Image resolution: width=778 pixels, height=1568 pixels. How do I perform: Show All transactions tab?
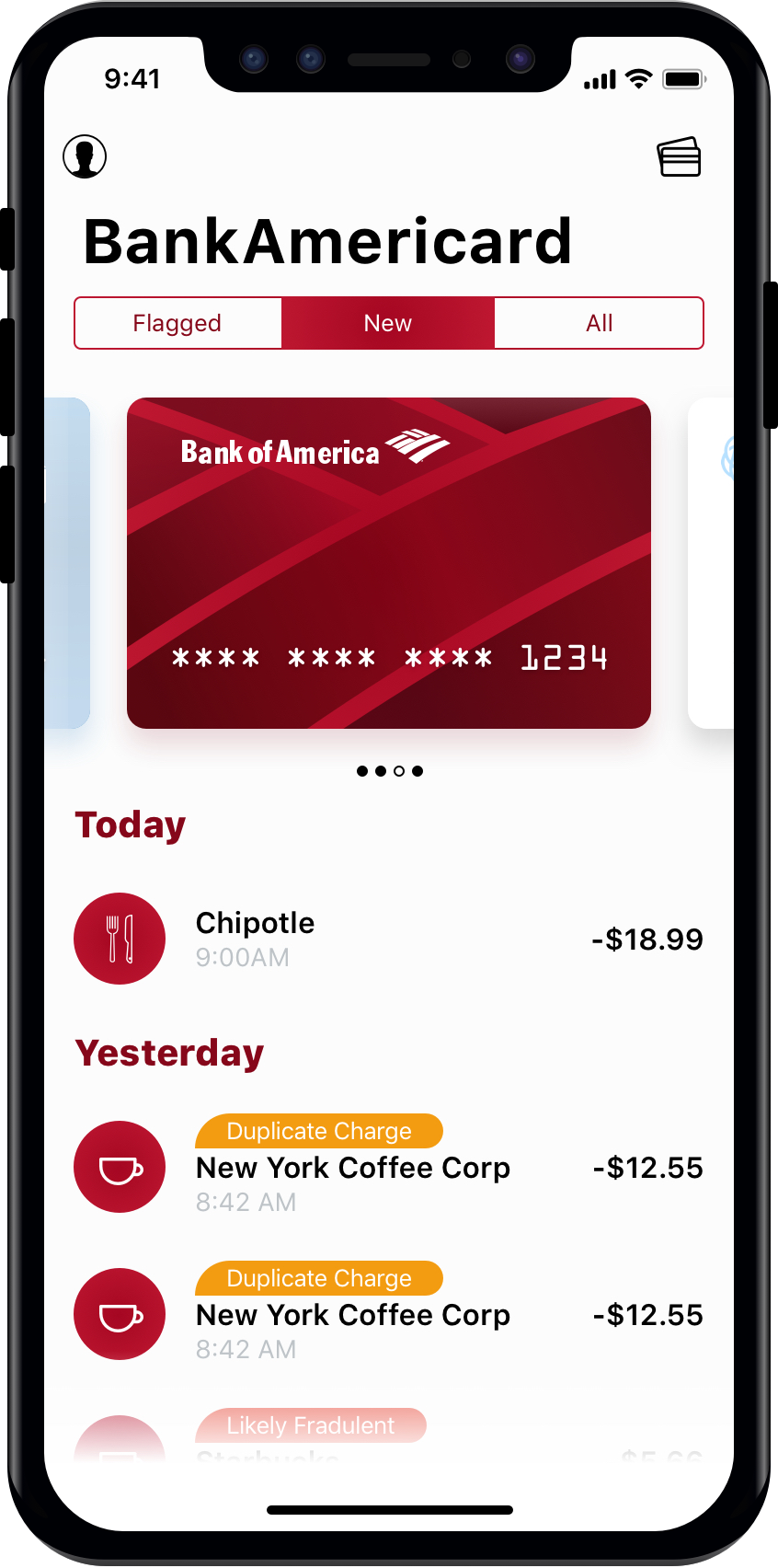(599, 323)
